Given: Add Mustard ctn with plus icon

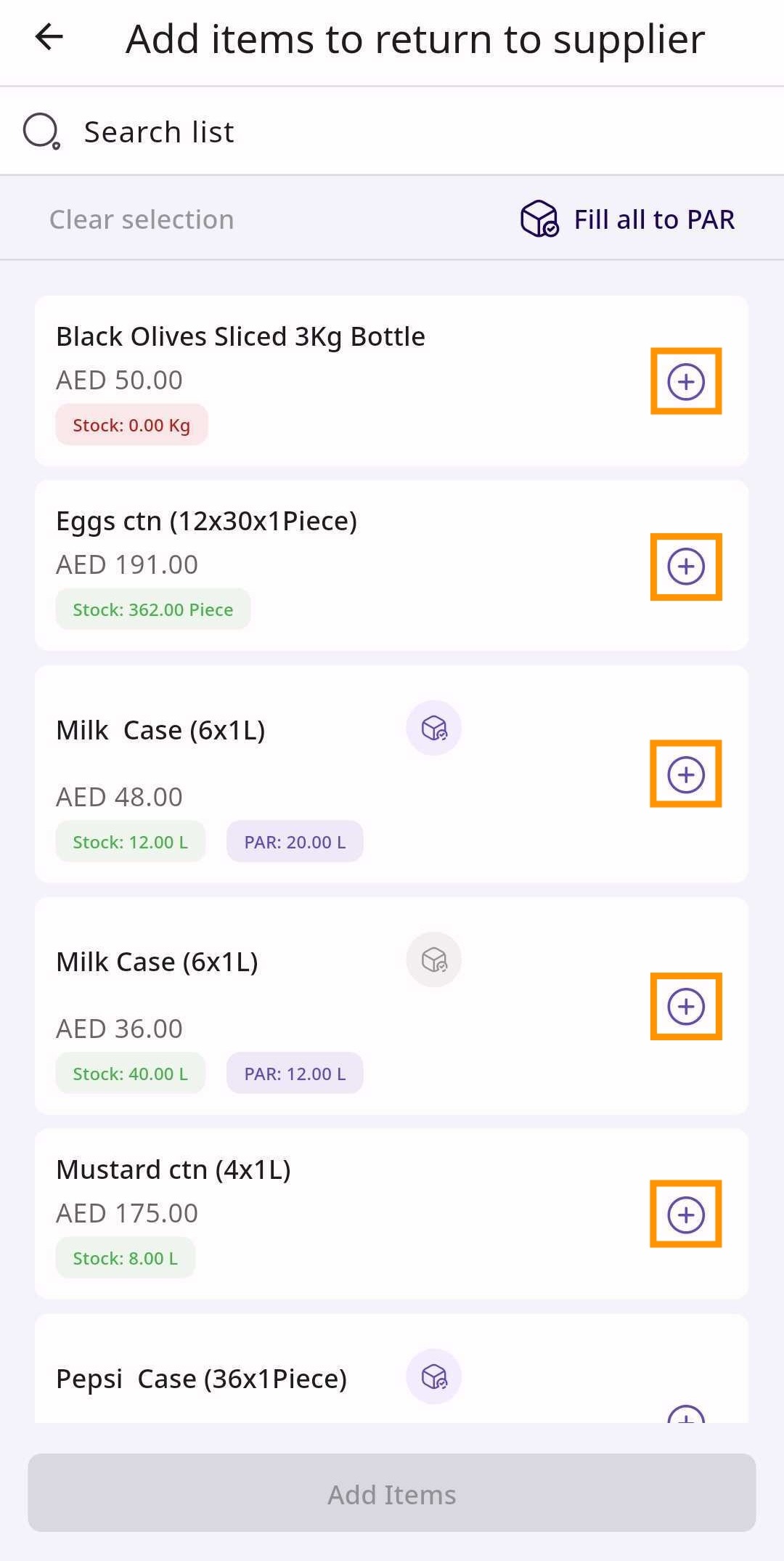Looking at the screenshot, I should (685, 1215).
